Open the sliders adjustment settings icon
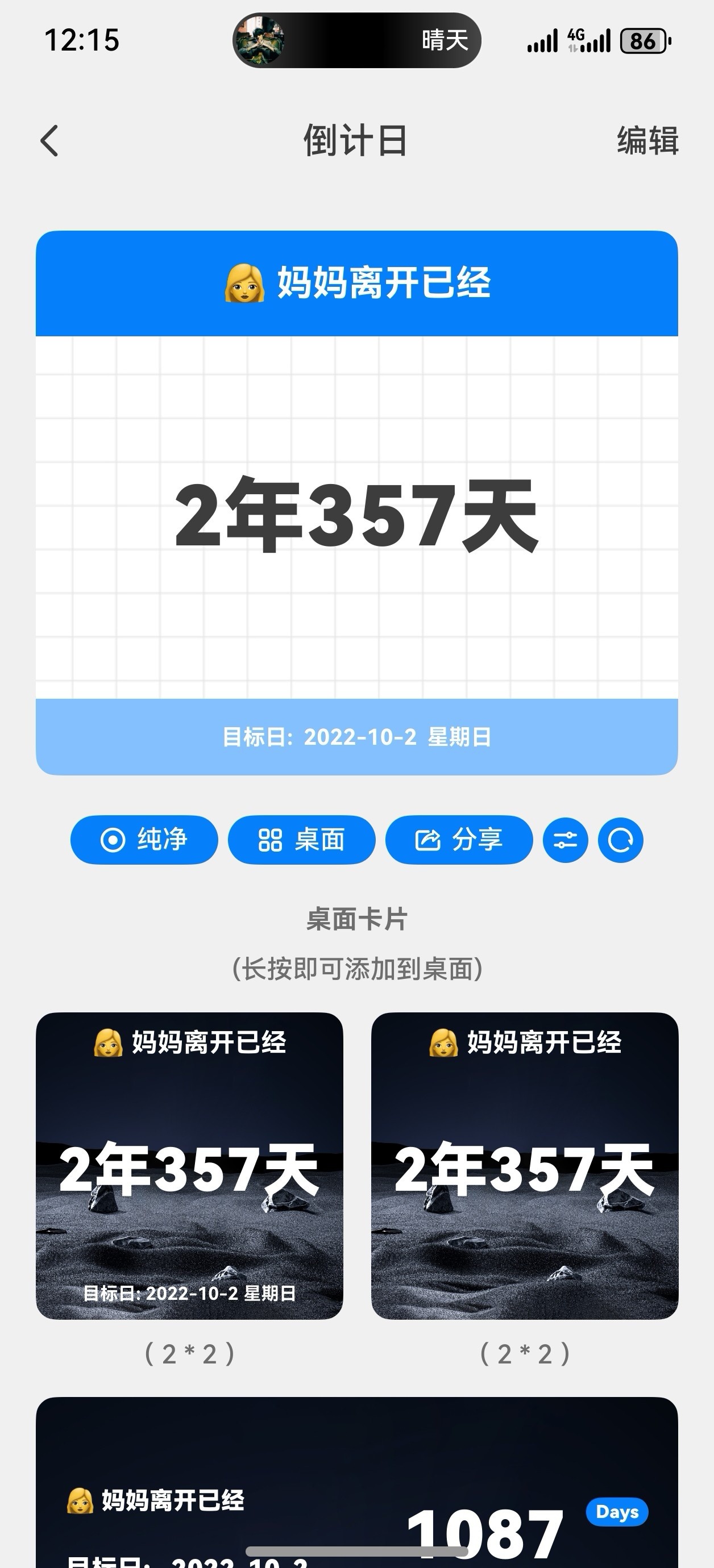The image size is (714, 1568). tap(566, 840)
